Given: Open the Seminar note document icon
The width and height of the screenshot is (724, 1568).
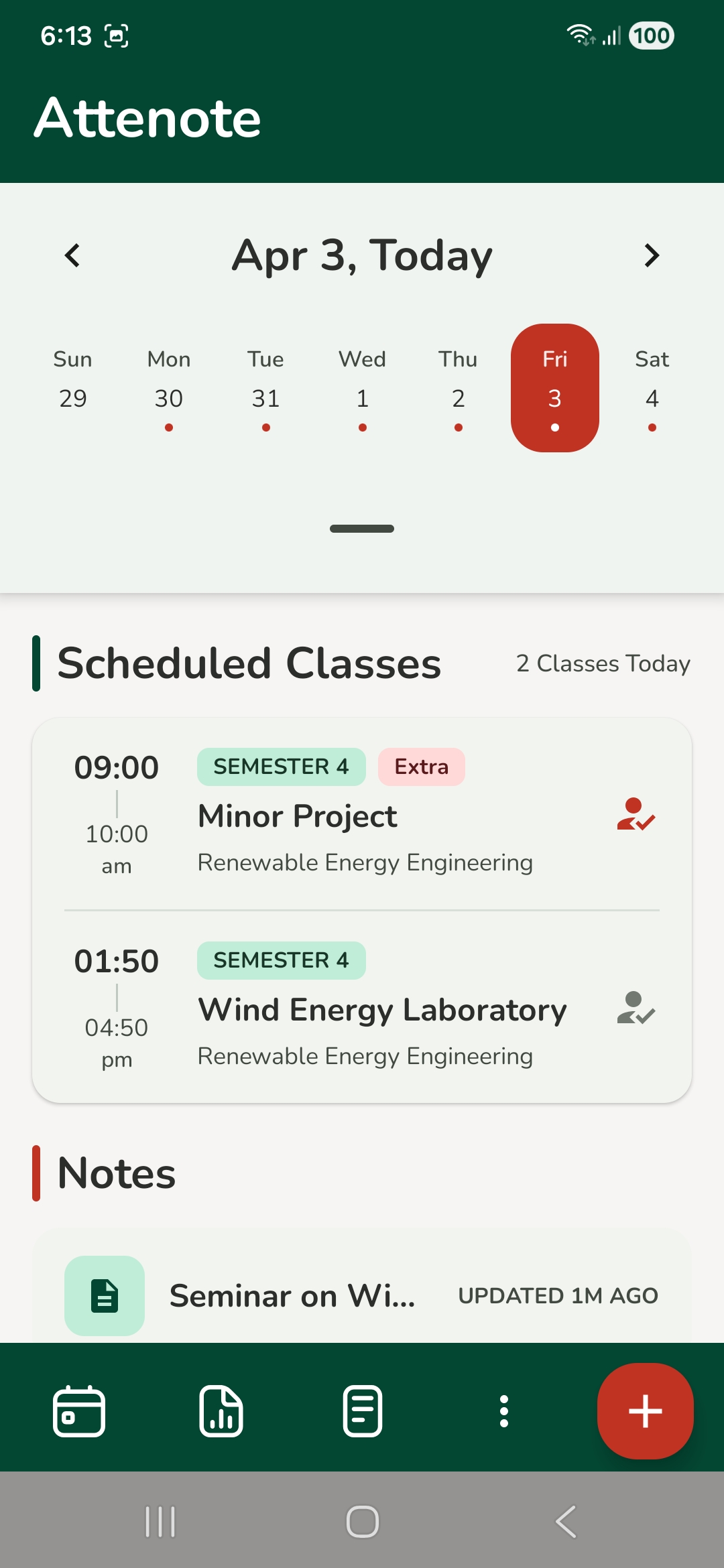Looking at the screenshot, I should coord(104,1295).
